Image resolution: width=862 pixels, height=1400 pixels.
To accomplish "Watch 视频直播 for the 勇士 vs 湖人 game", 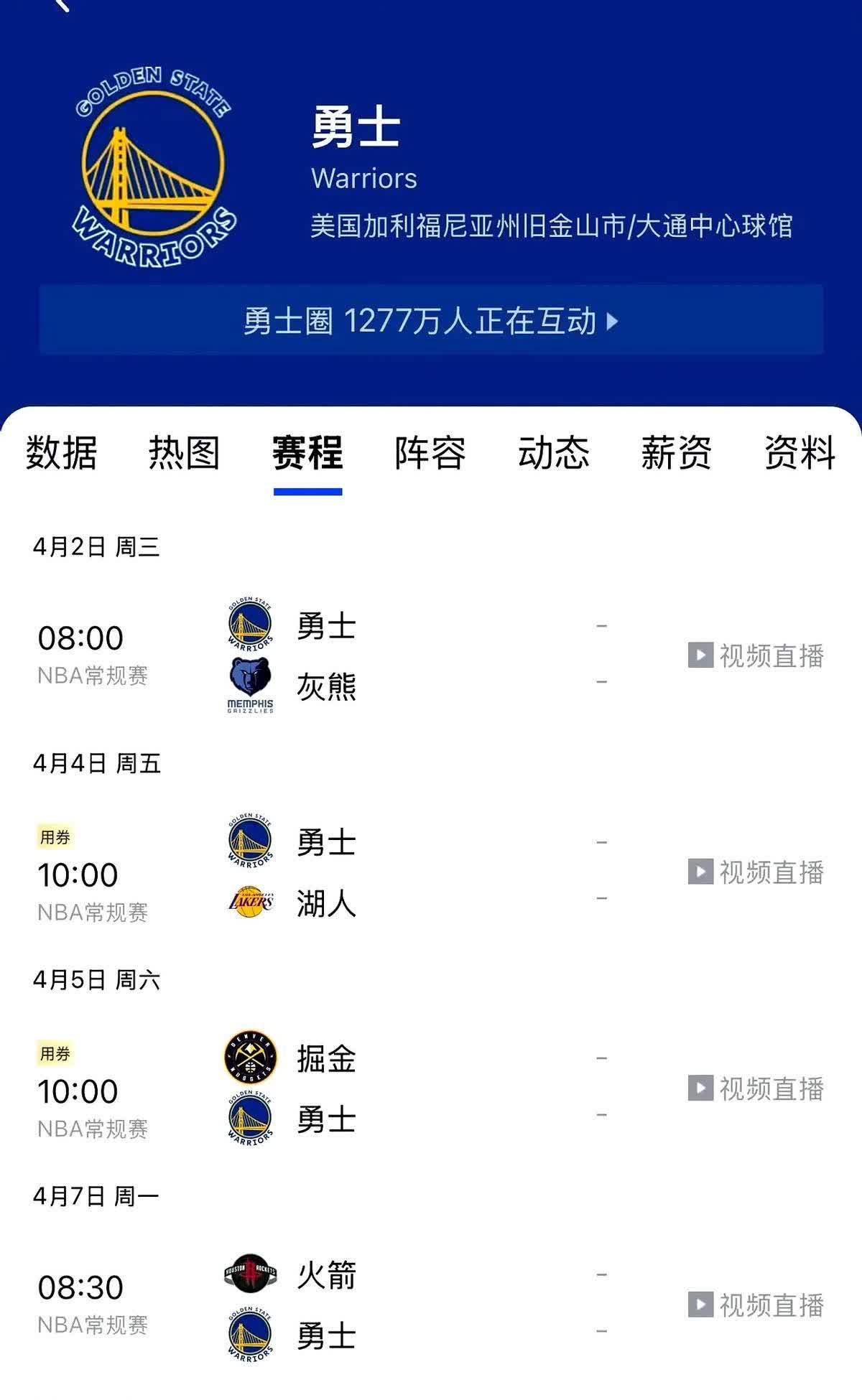I will pyautogui.click(x=756, y=872).
